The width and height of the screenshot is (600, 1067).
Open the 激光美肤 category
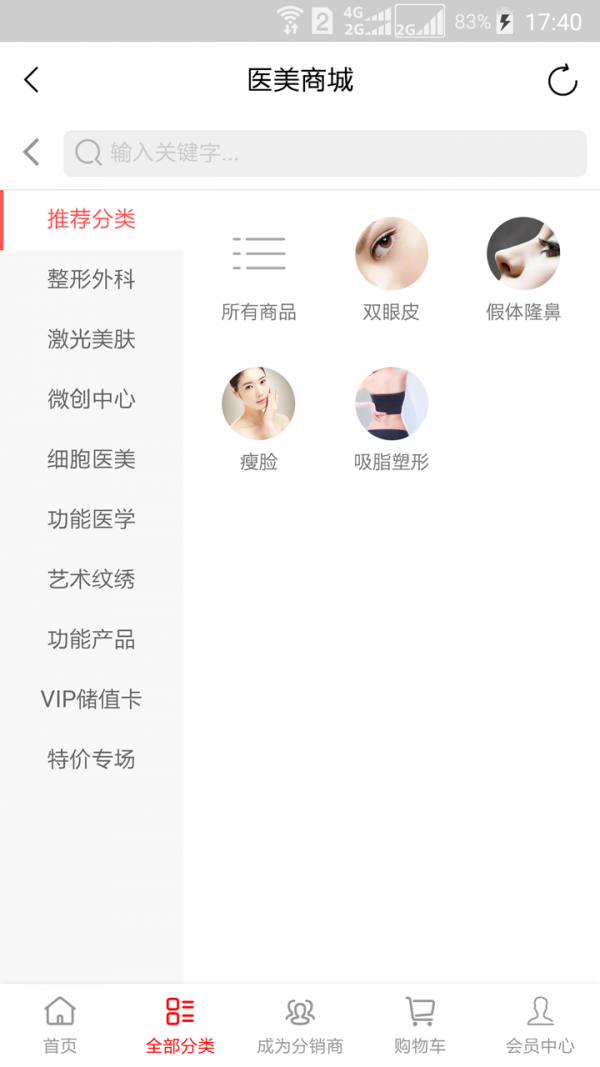[x=91, y=340]
